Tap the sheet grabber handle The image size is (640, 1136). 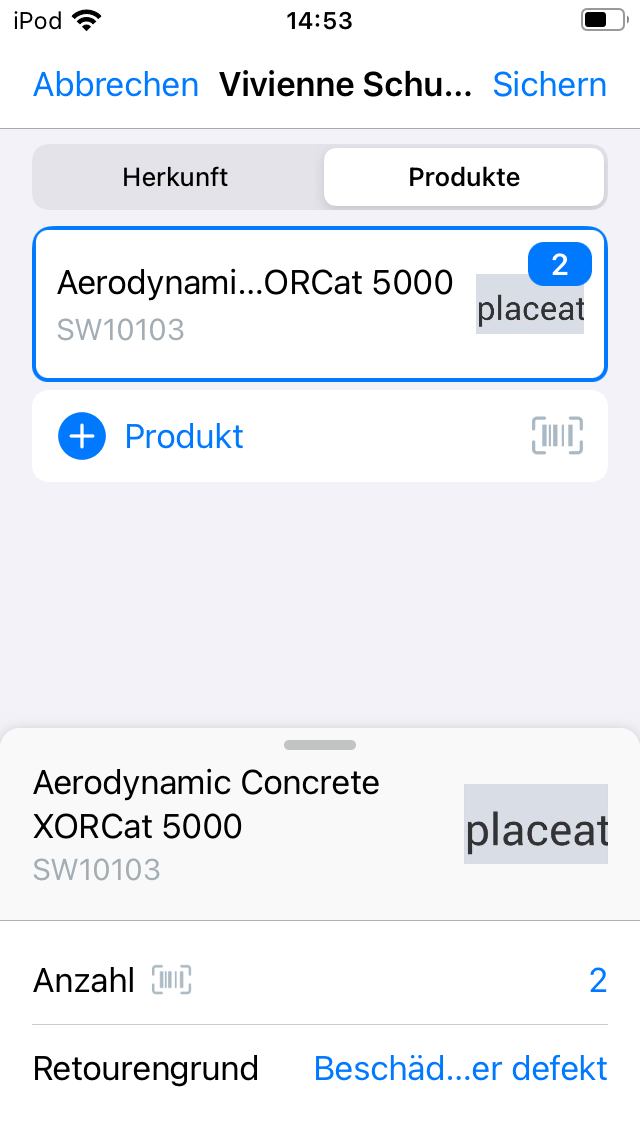[320, 745]
